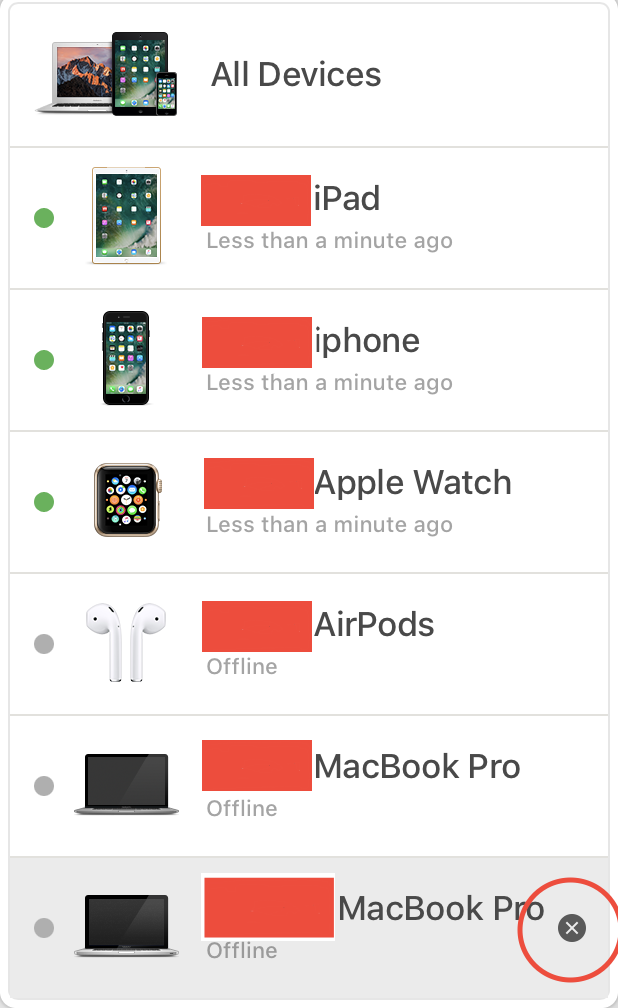Select All Devices at the top
Viewport: 618px width, 1008px height.
pyautogui.click(x=296, y=75)
